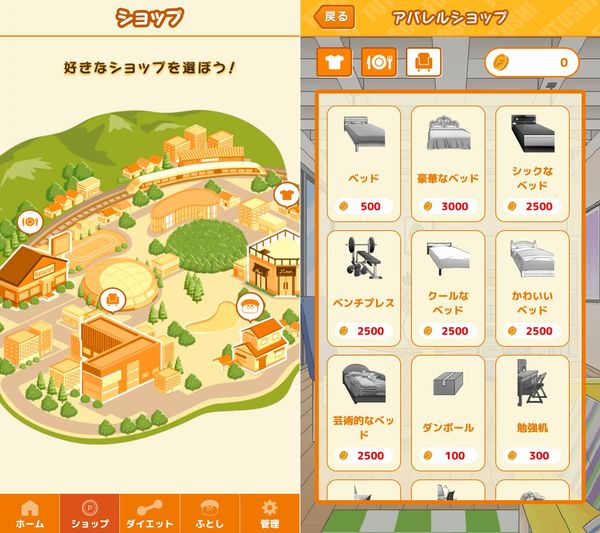Pick the ダンボール item for 100 coins

448,413
